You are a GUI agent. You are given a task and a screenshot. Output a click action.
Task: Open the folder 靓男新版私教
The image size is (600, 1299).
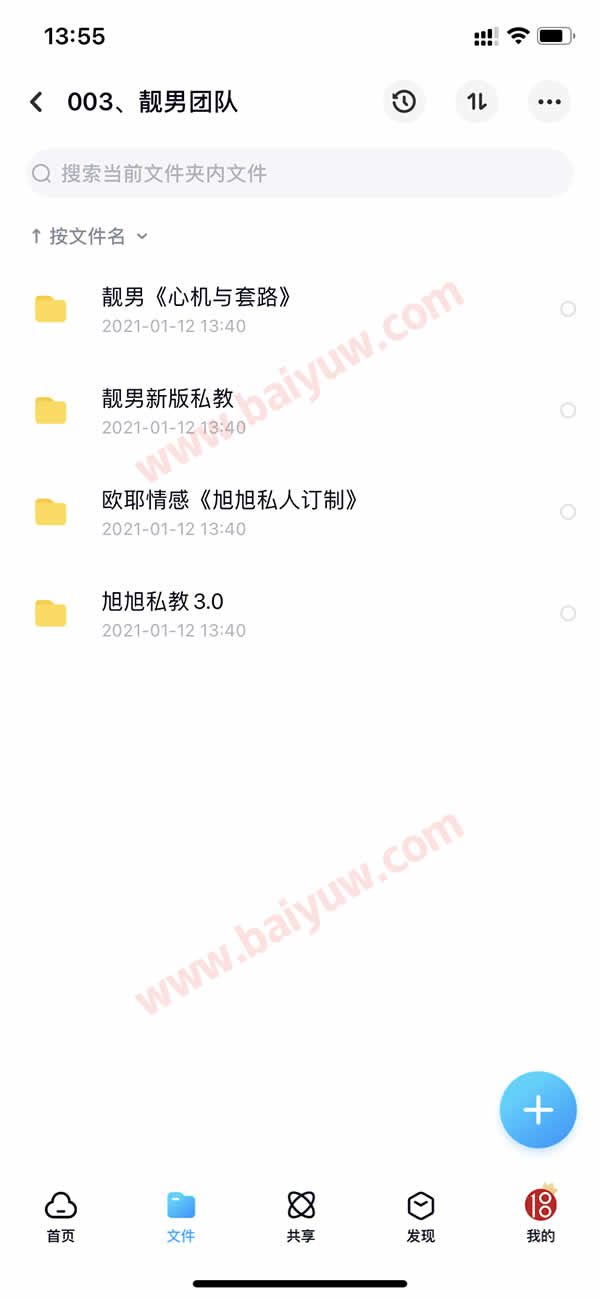pos(300,410)
